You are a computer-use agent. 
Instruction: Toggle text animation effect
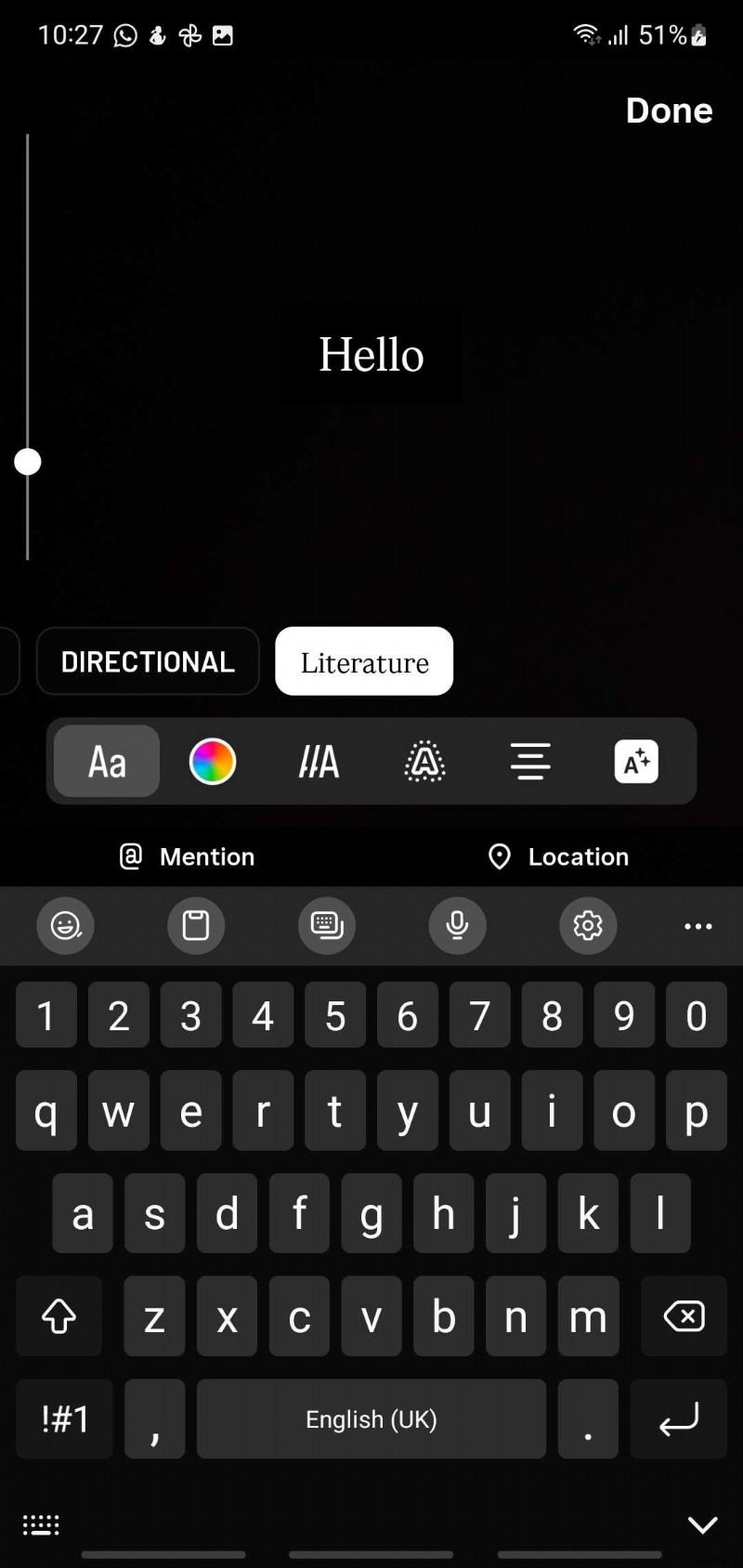(x=424, y=762)
